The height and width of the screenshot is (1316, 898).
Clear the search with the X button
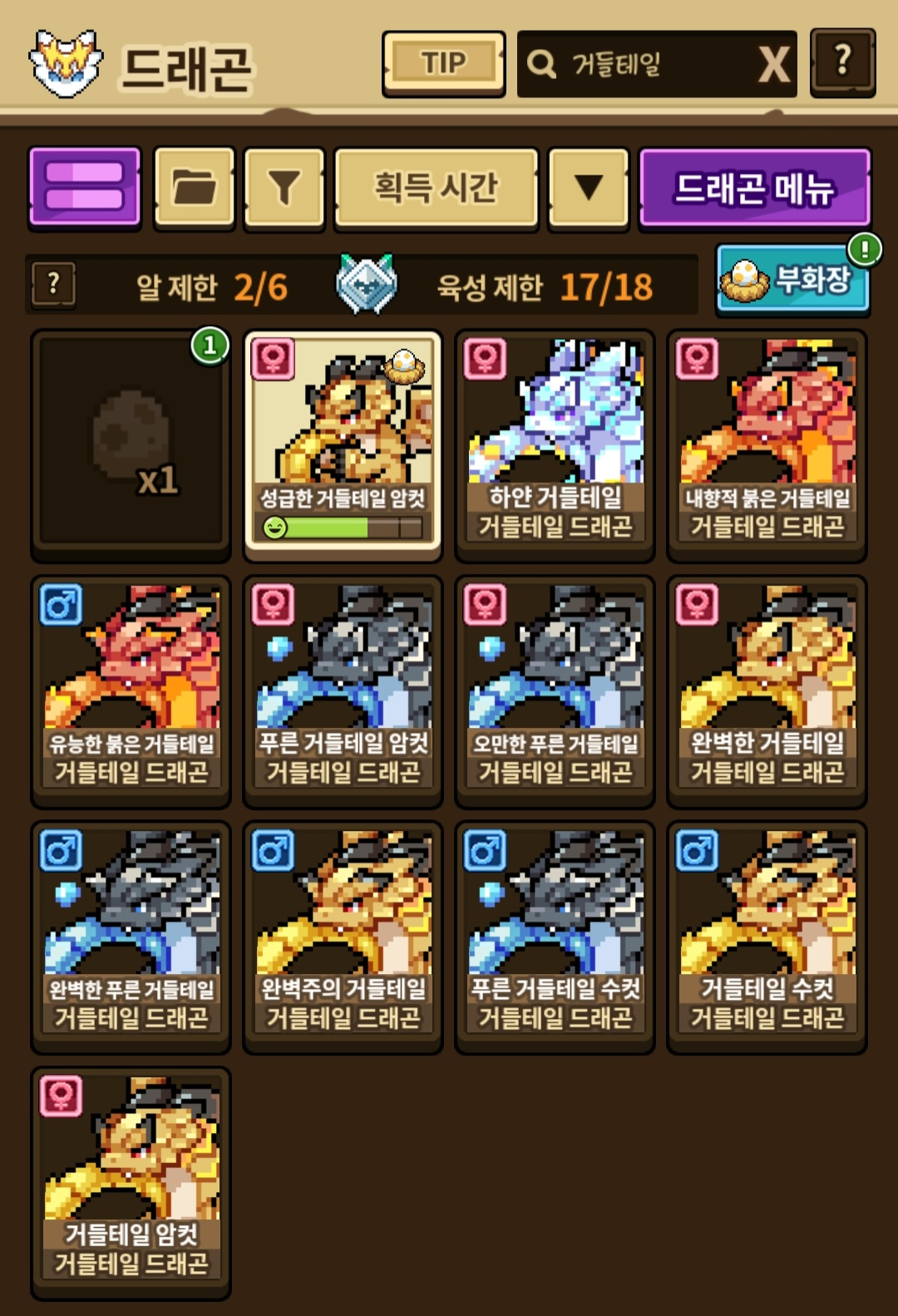(x=773, y=64)
